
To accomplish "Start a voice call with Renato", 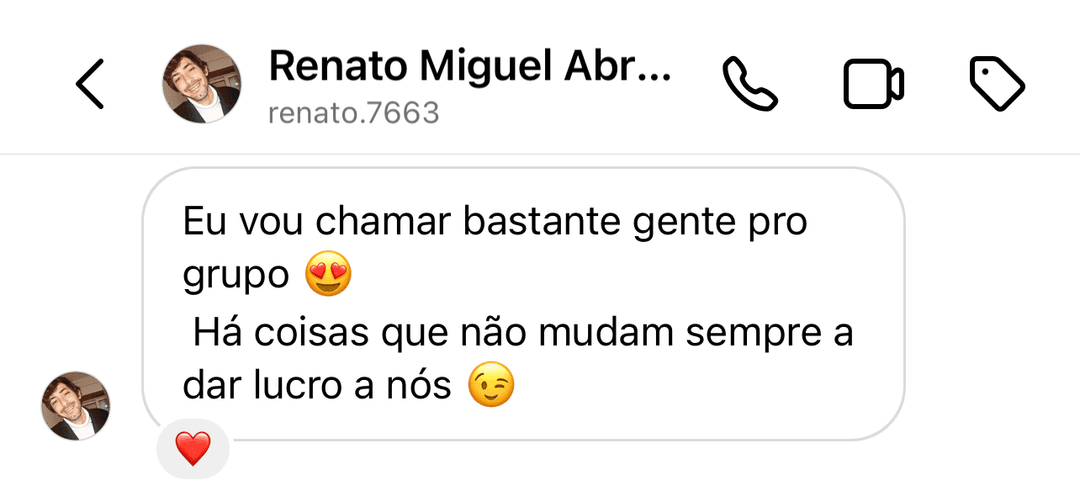I will tap(750, 85).
